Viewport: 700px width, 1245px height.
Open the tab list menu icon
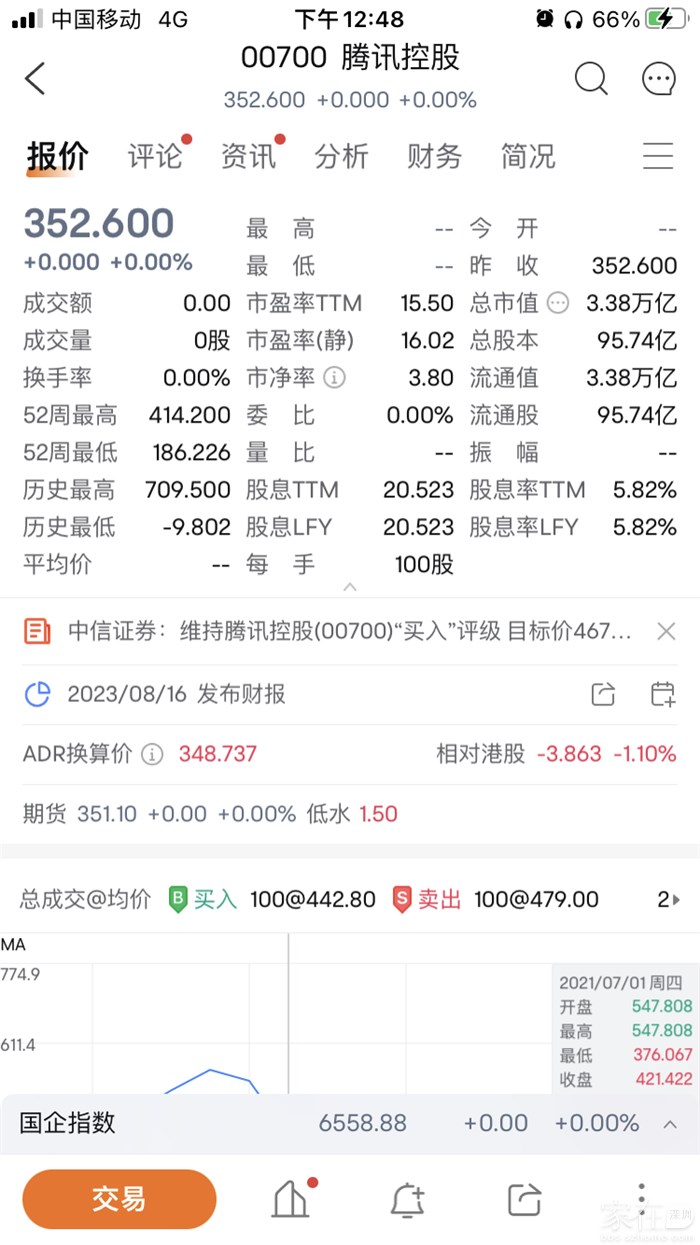pos(657,156)
